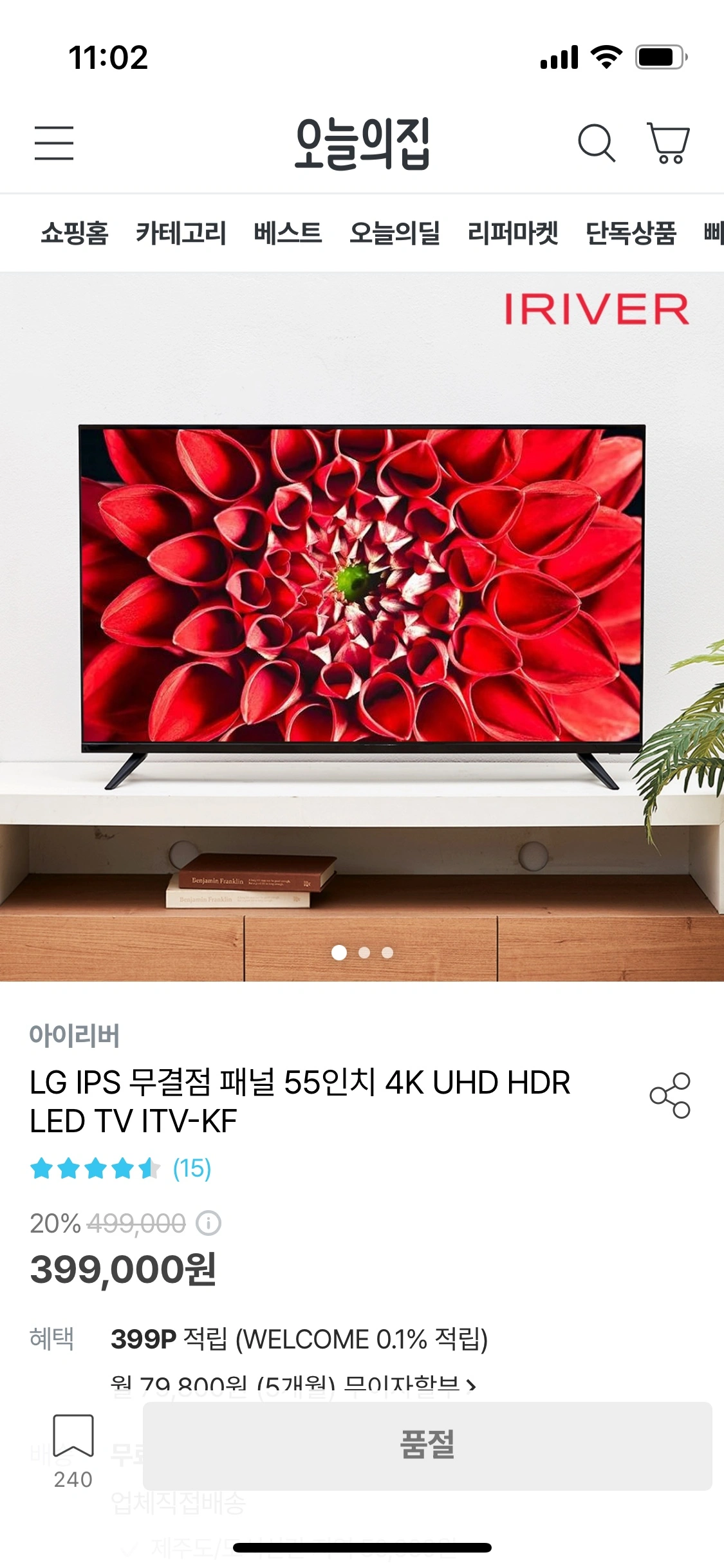Switch to the 카테고리 tab
This screenshot has width=724, height=1568.
[x=181, y=233]
